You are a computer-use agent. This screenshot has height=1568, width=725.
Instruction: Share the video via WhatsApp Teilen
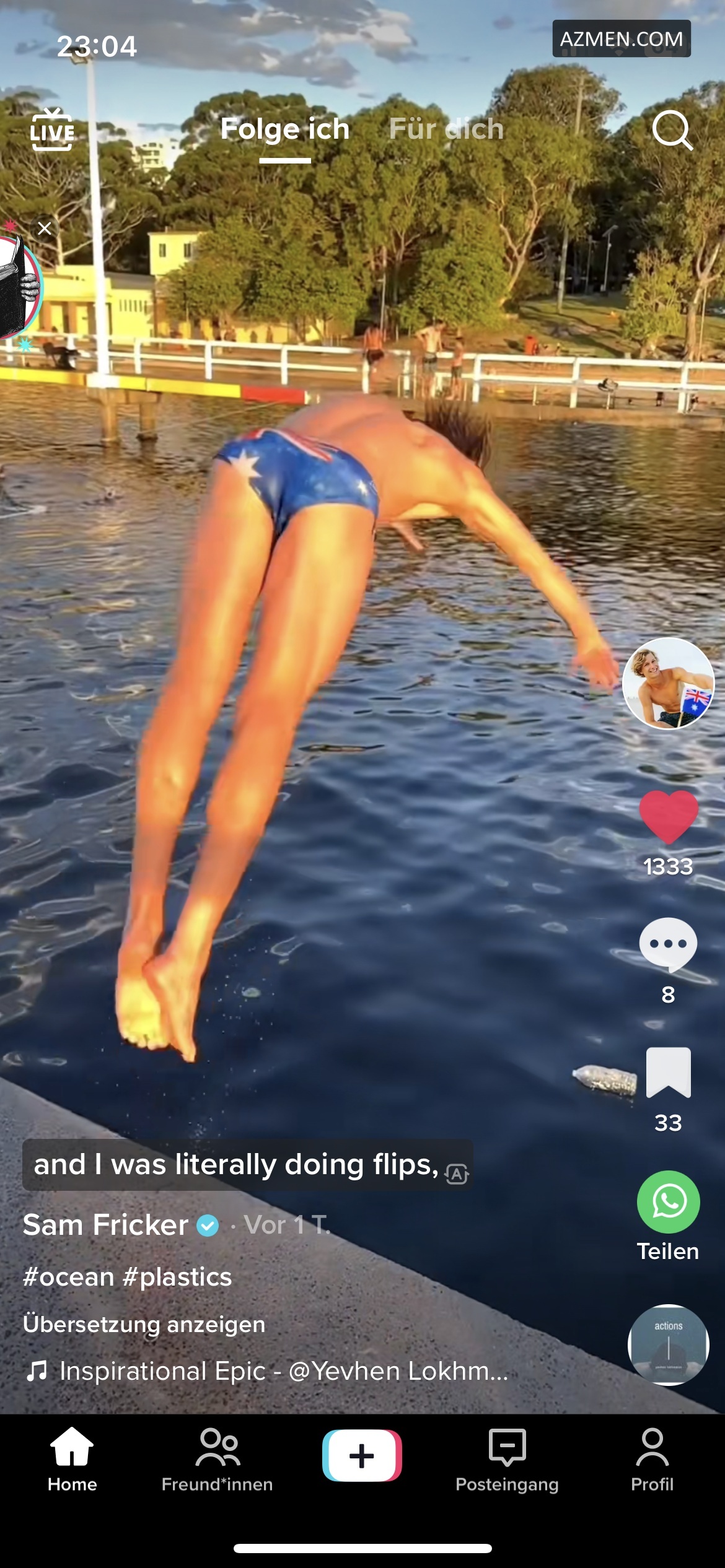[x=668, y=1203]
